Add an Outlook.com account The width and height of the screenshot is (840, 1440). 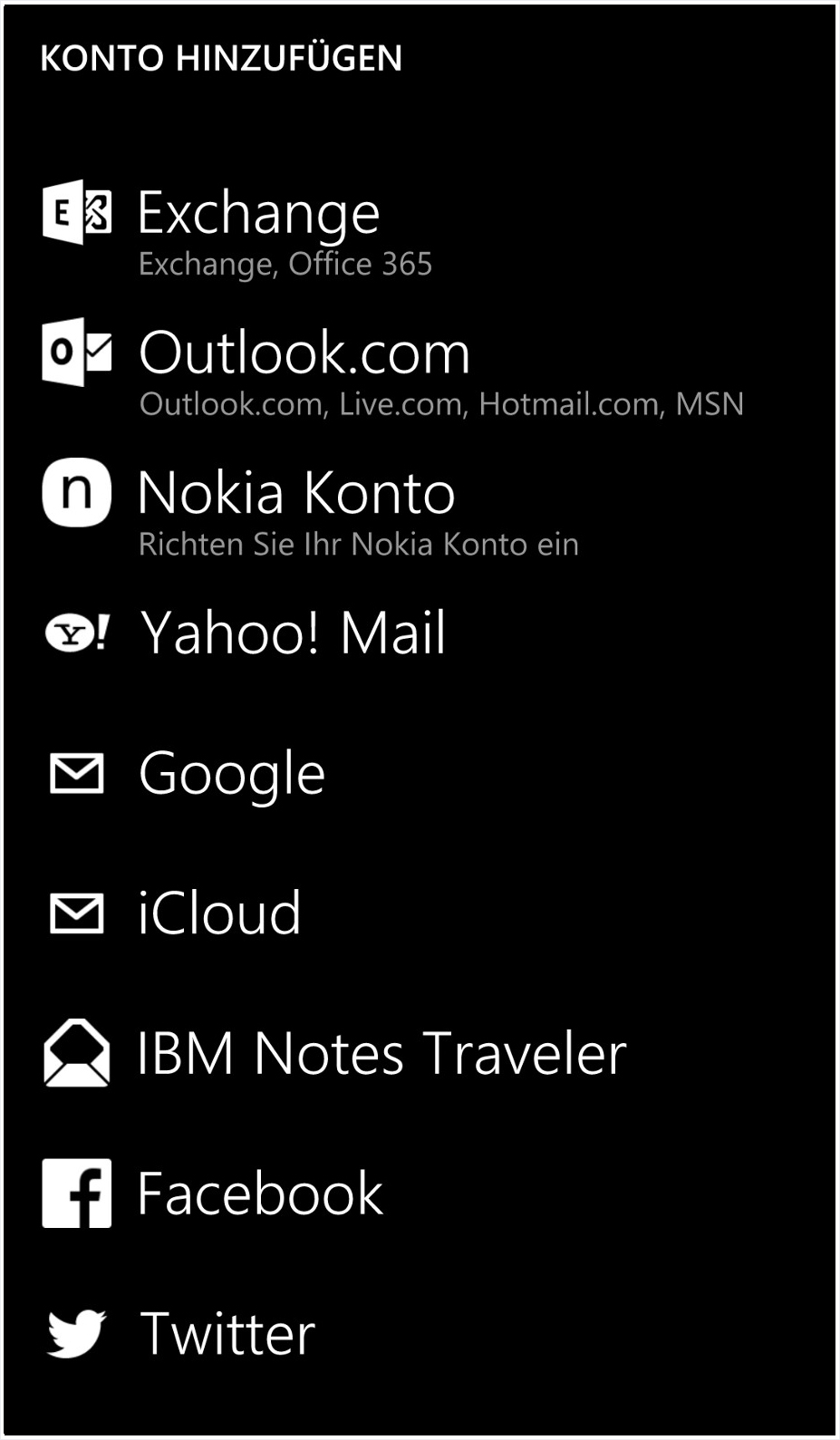420,369
